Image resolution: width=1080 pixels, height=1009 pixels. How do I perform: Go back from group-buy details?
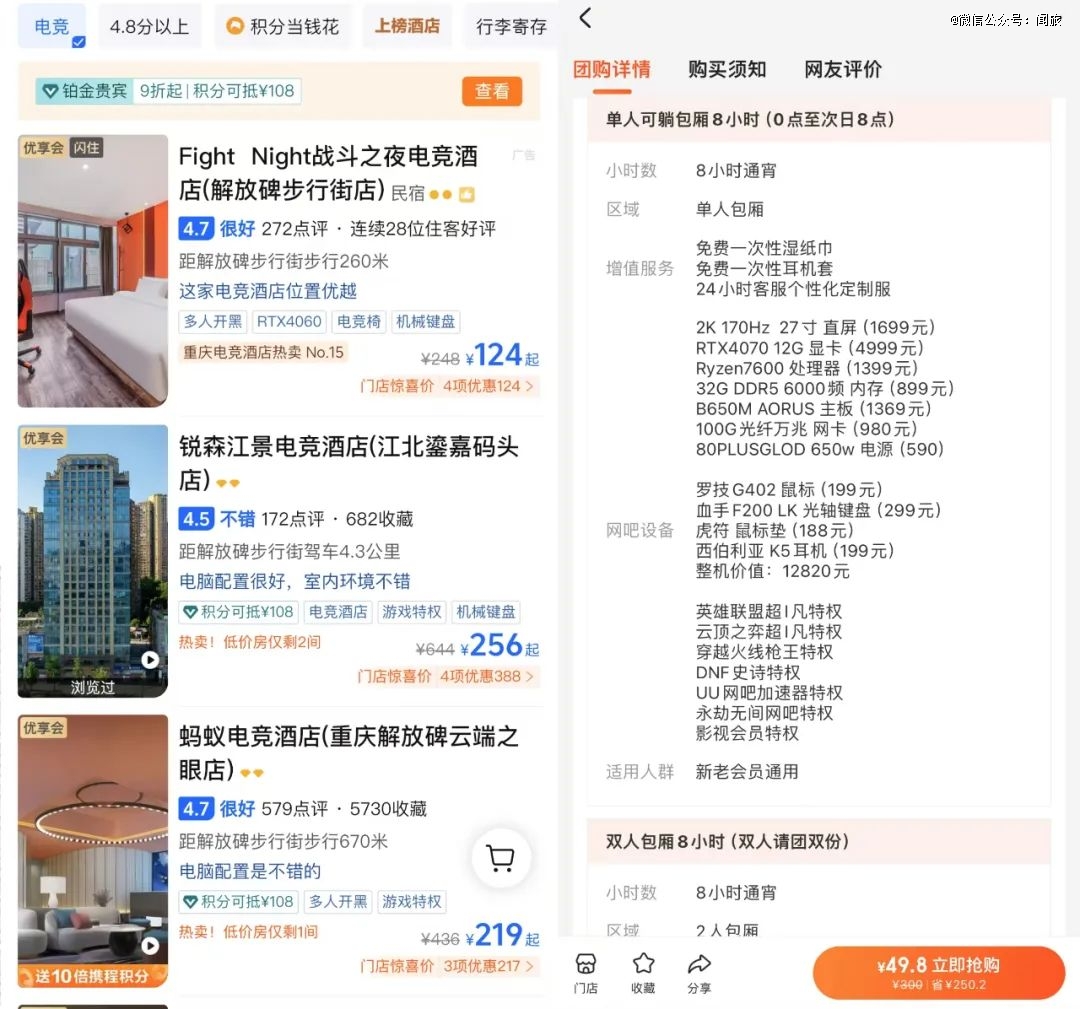(586, 18)
